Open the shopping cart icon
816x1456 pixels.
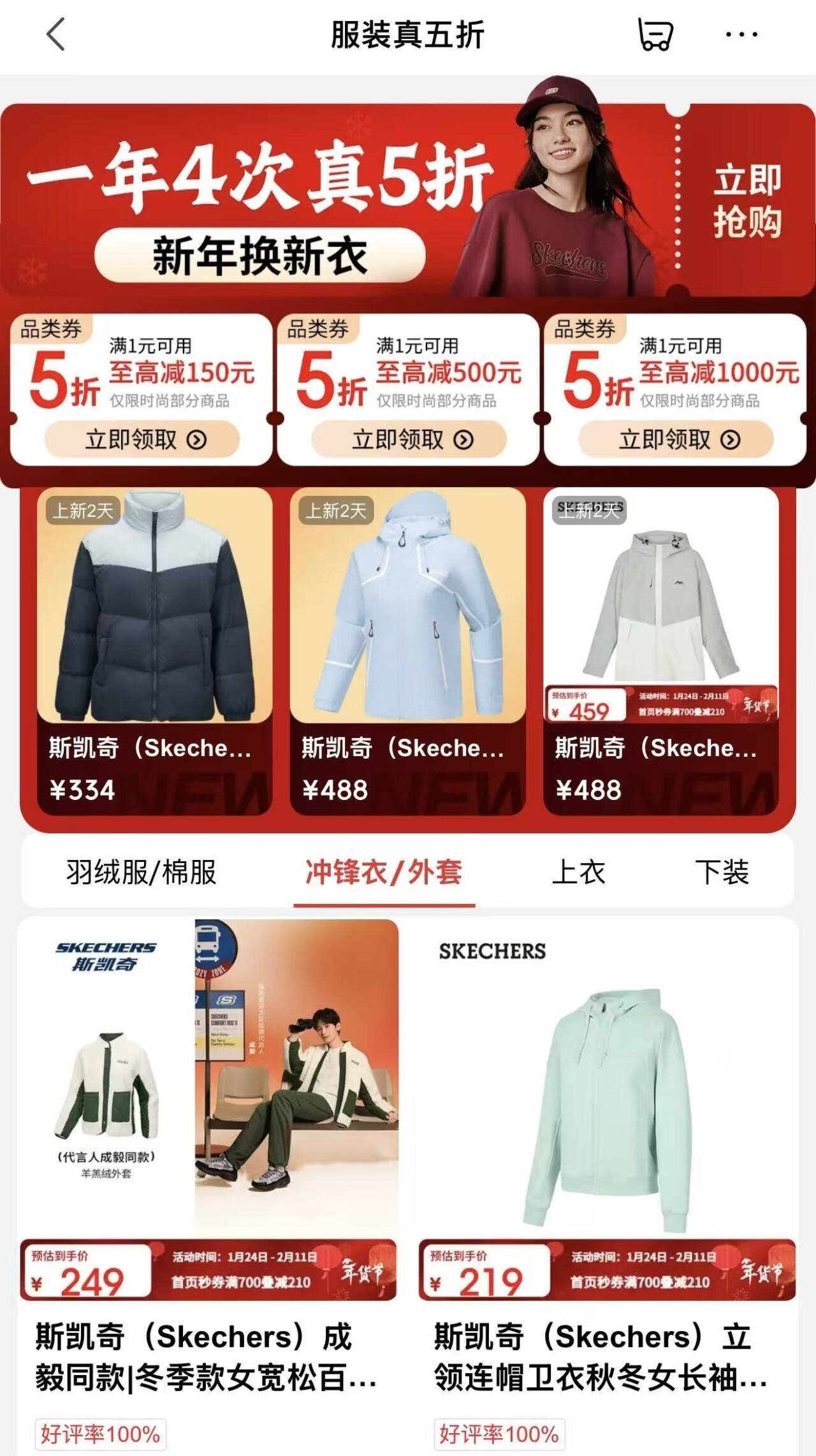(x=655, y=34)
